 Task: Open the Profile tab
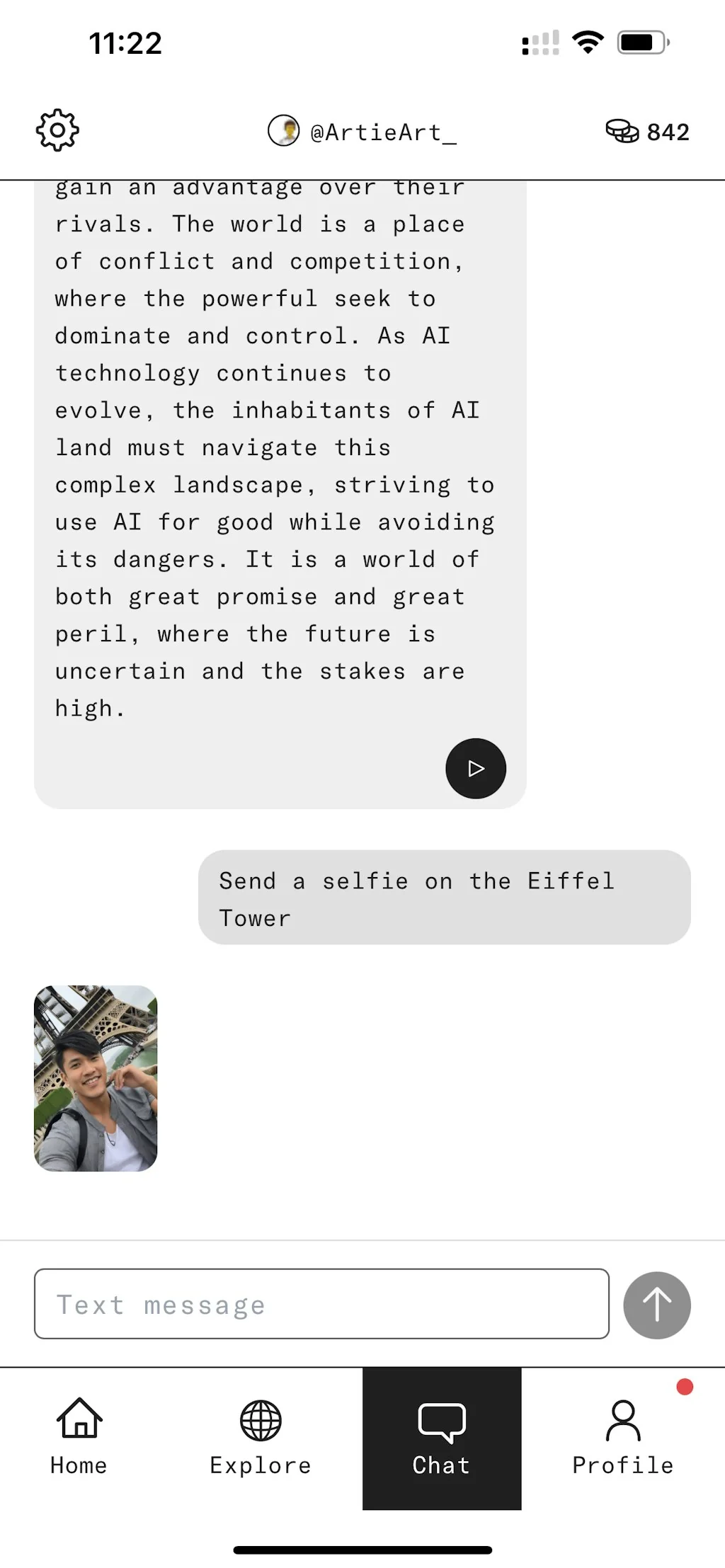(623, 1437)
